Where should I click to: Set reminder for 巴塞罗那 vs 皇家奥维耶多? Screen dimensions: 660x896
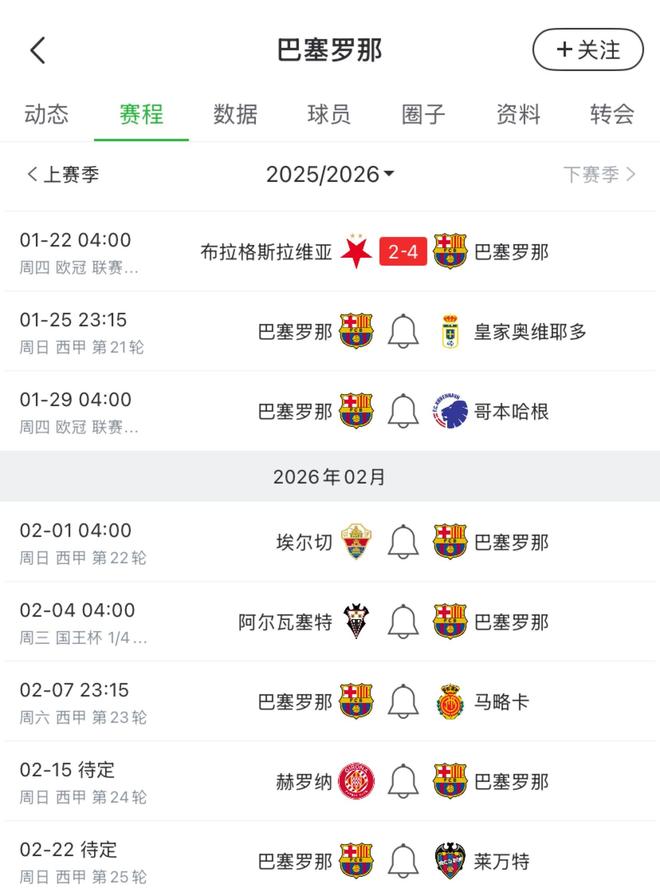(403, 331)
